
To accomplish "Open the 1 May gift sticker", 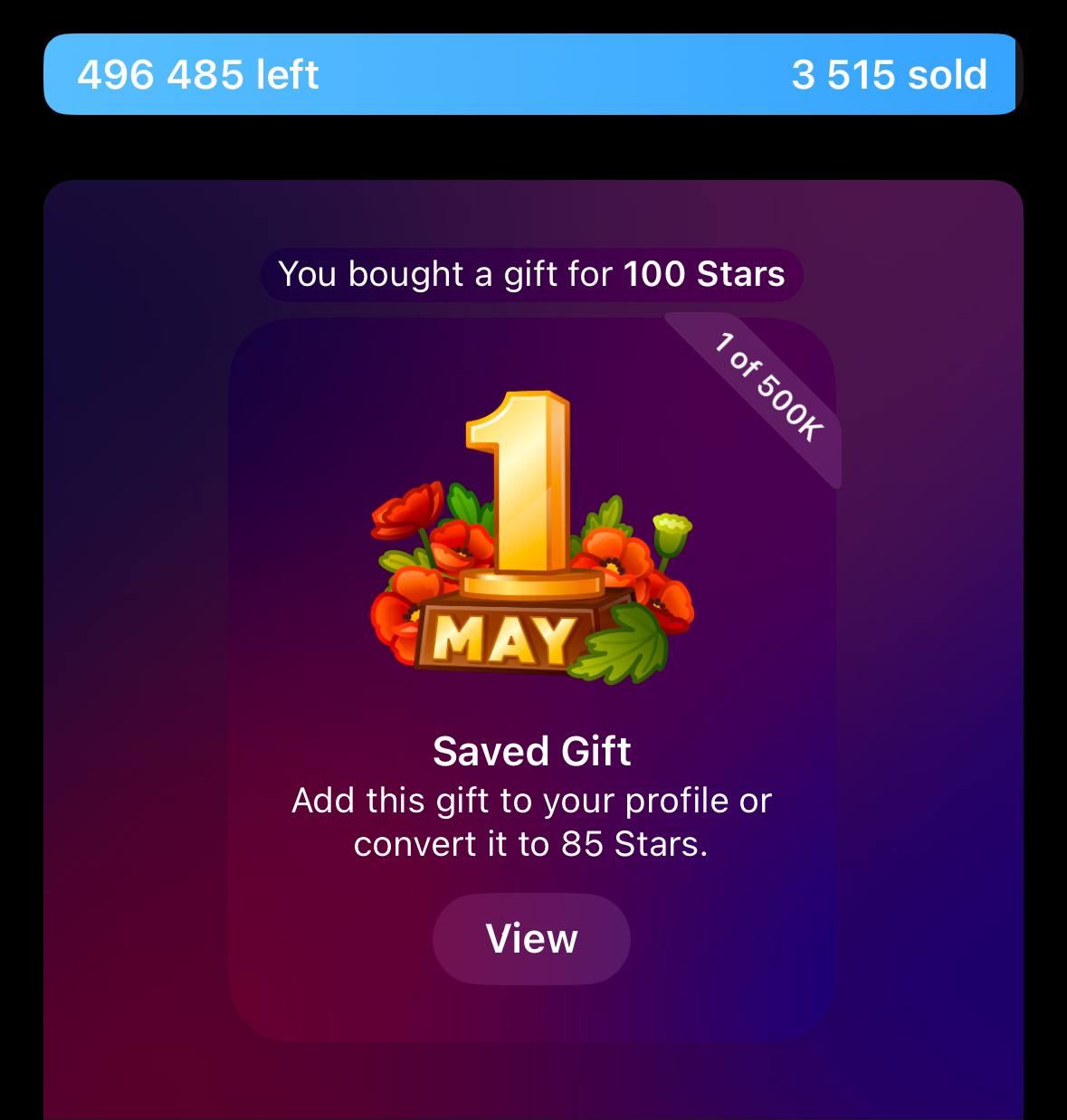I will click(531, 538).
